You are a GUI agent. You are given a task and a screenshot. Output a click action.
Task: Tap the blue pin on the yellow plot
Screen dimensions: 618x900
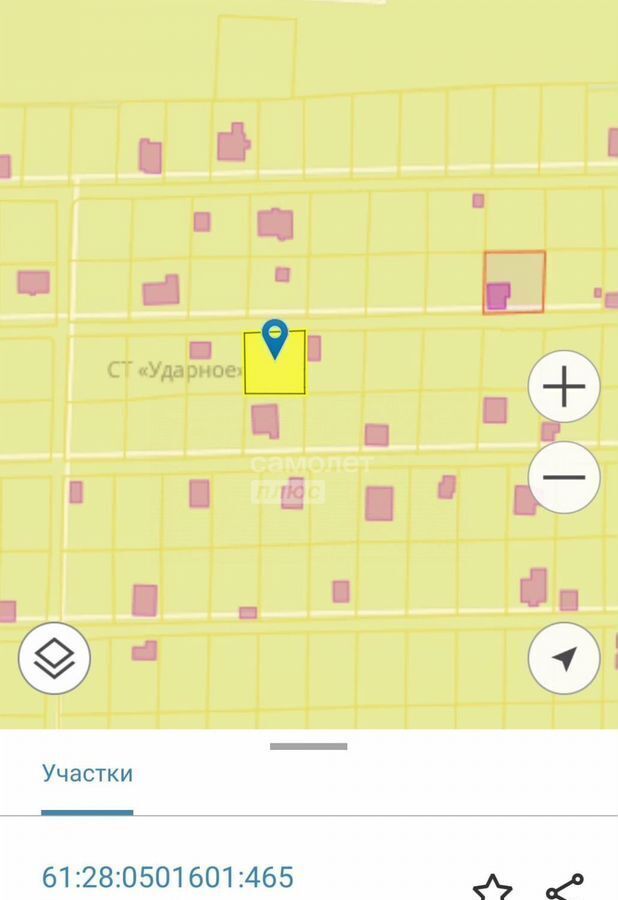click(x=274, y=338)
